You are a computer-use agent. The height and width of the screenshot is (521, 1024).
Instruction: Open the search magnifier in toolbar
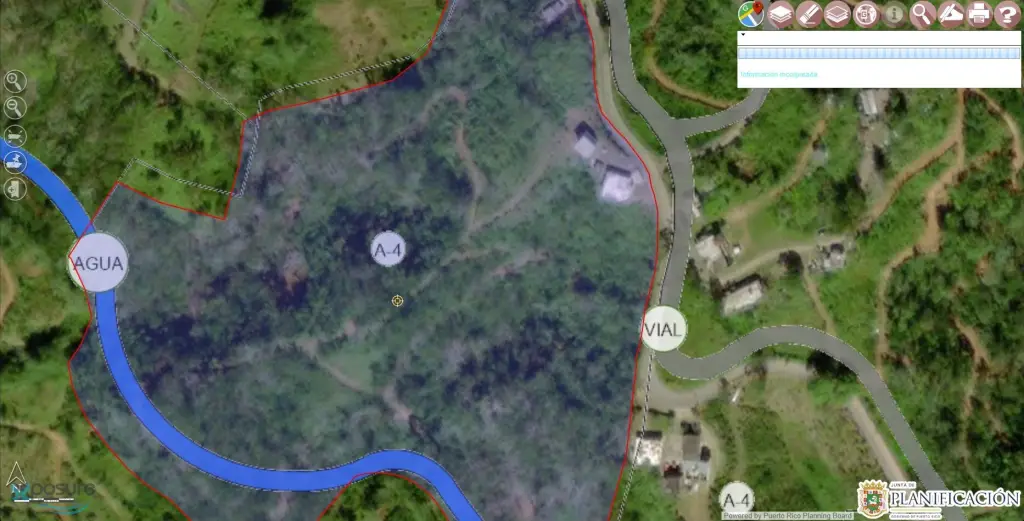click(x=922, y=14)
